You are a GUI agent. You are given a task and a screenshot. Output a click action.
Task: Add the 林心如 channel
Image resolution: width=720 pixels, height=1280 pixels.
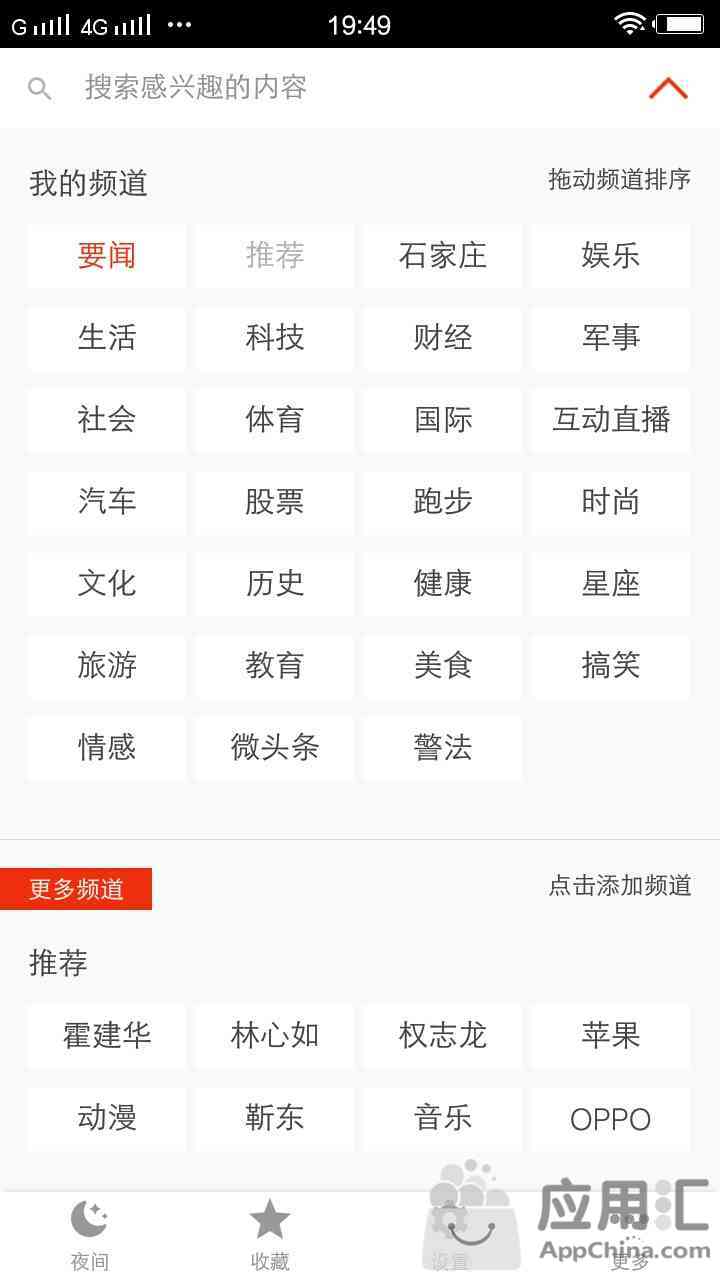(275, 1036)
